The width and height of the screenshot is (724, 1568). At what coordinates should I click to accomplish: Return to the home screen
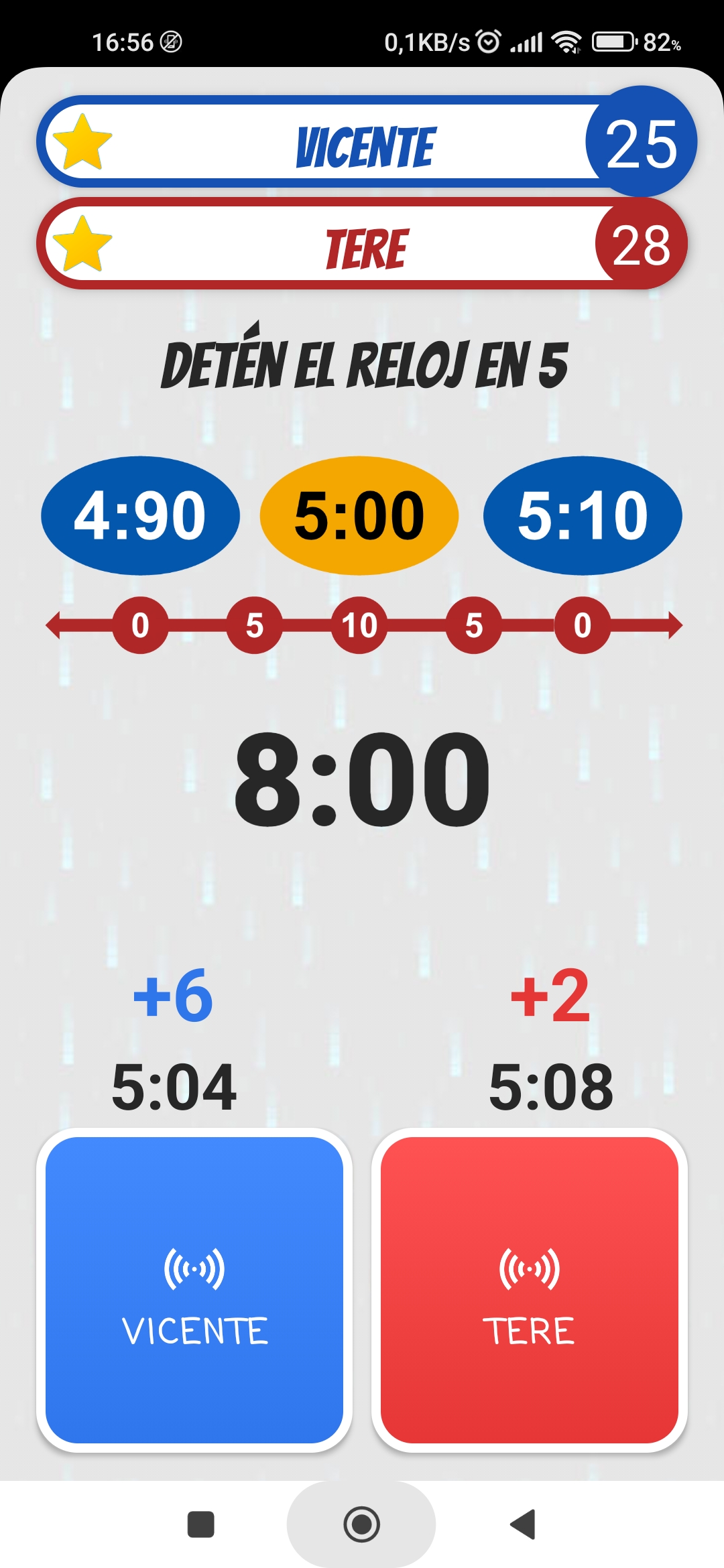pyautogui.click(x=361, y=1524)
